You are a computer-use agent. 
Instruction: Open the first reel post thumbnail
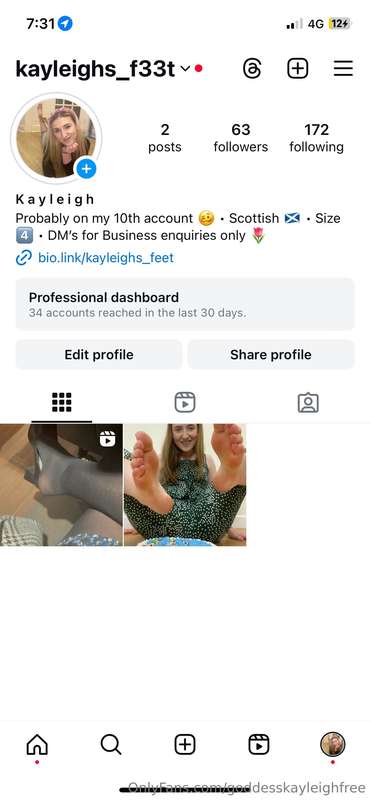coord(61,485)
